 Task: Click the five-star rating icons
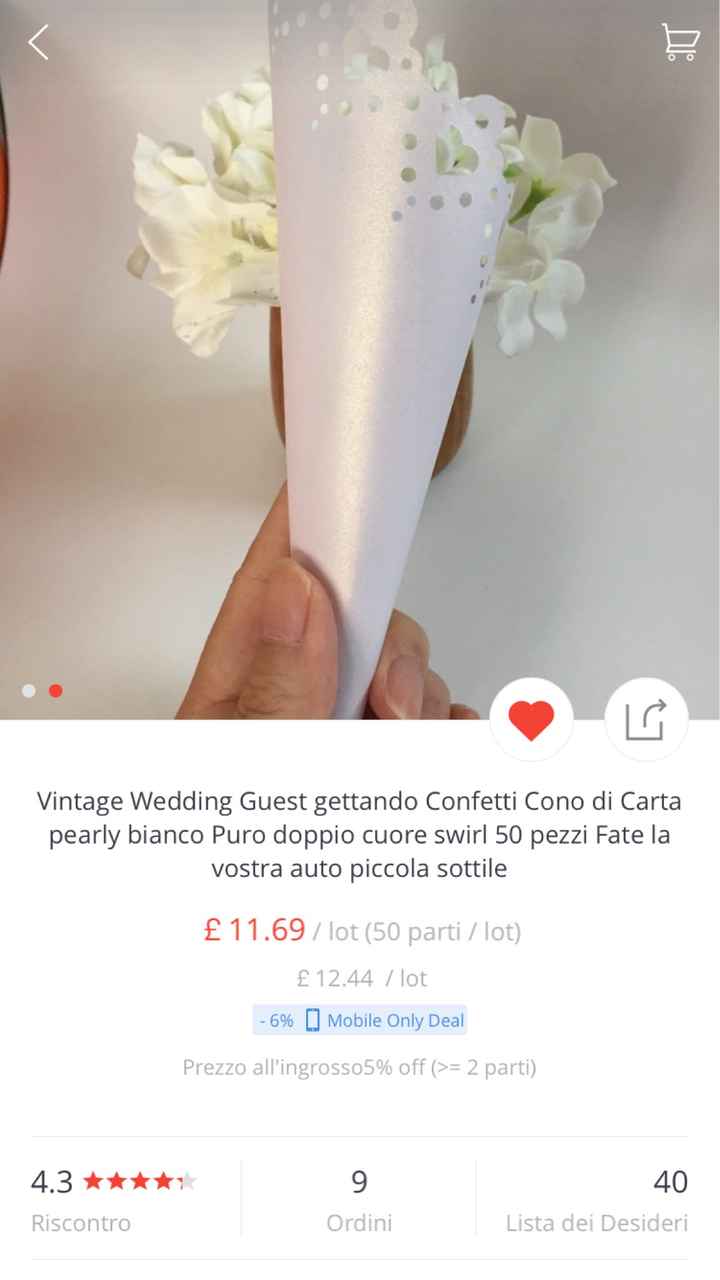point(140,1181)
